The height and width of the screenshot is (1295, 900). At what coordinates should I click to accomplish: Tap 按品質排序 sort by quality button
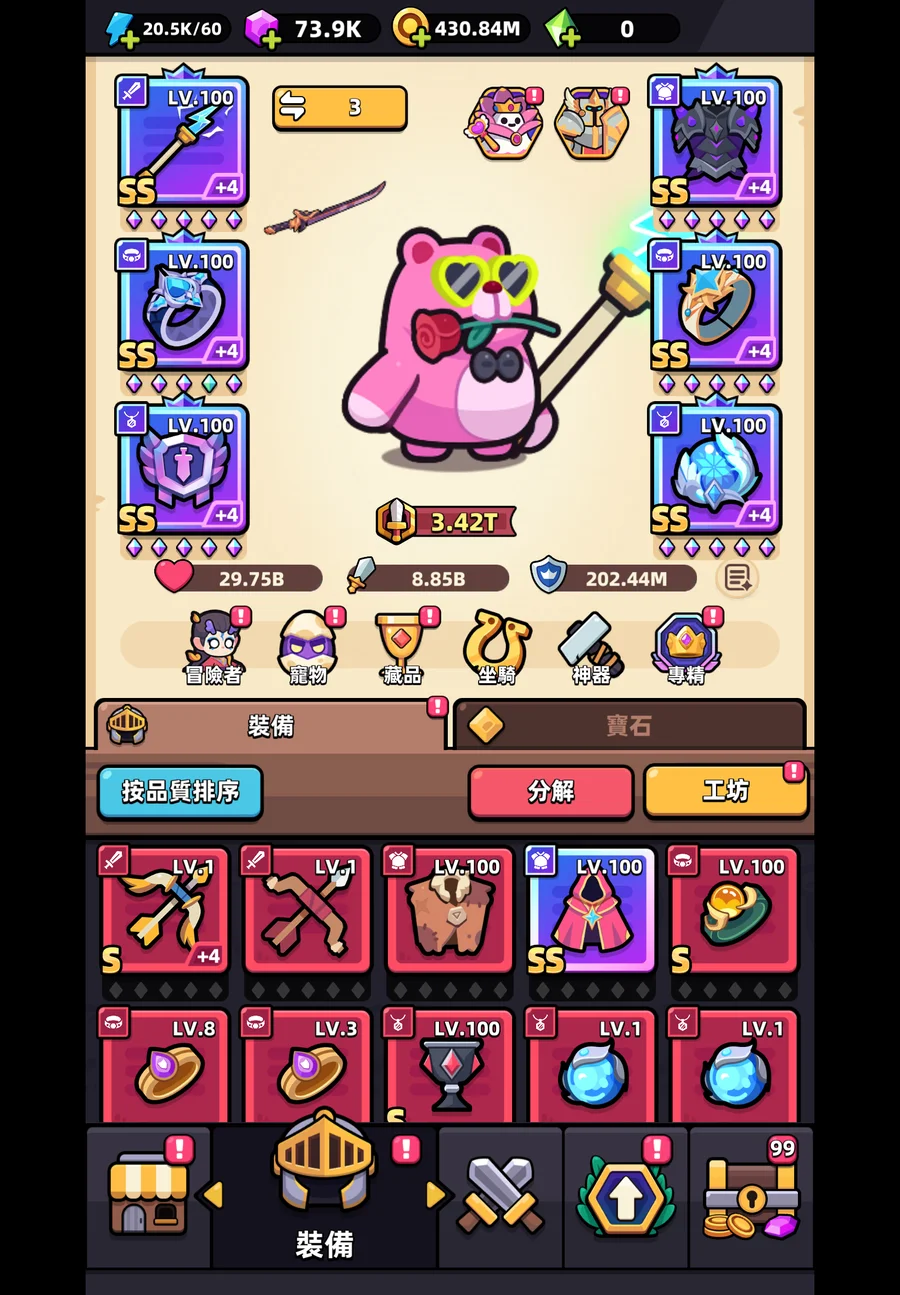coord(180,792)
